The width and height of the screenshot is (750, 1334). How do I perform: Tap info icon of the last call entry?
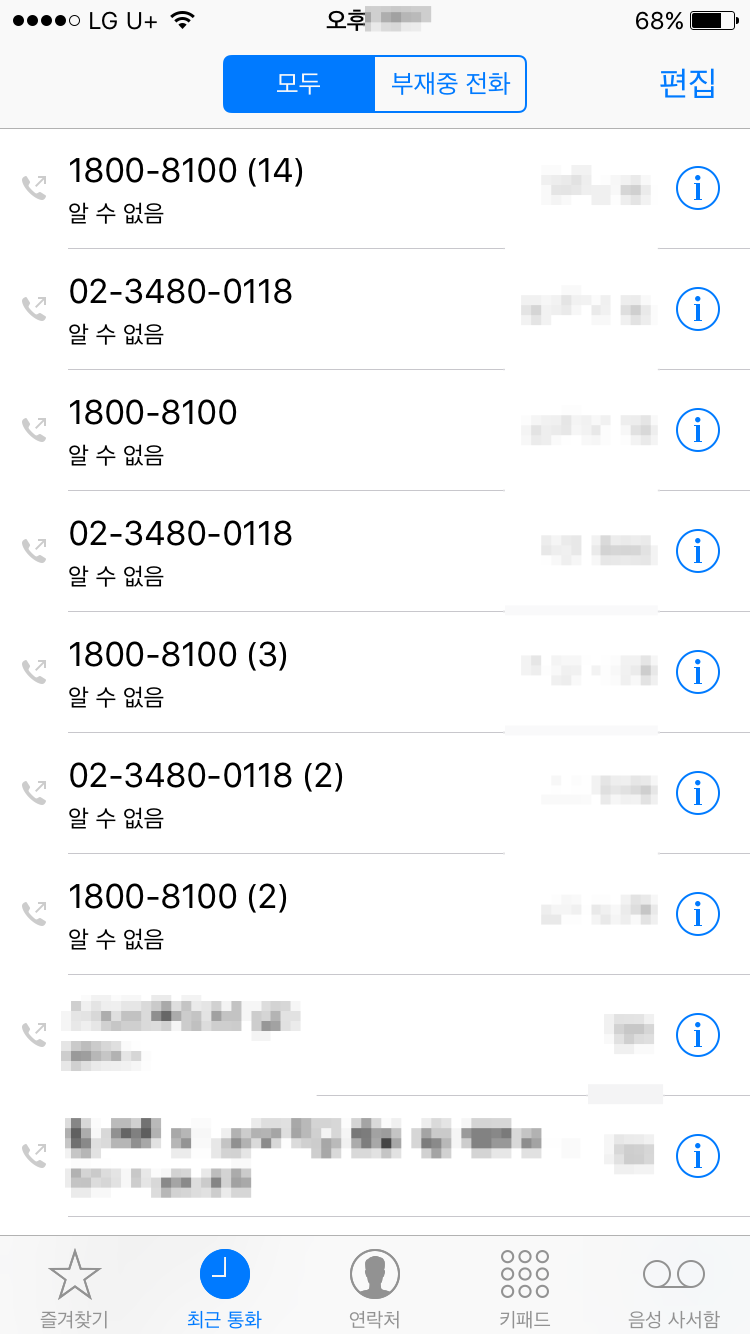pos(697,1155)
